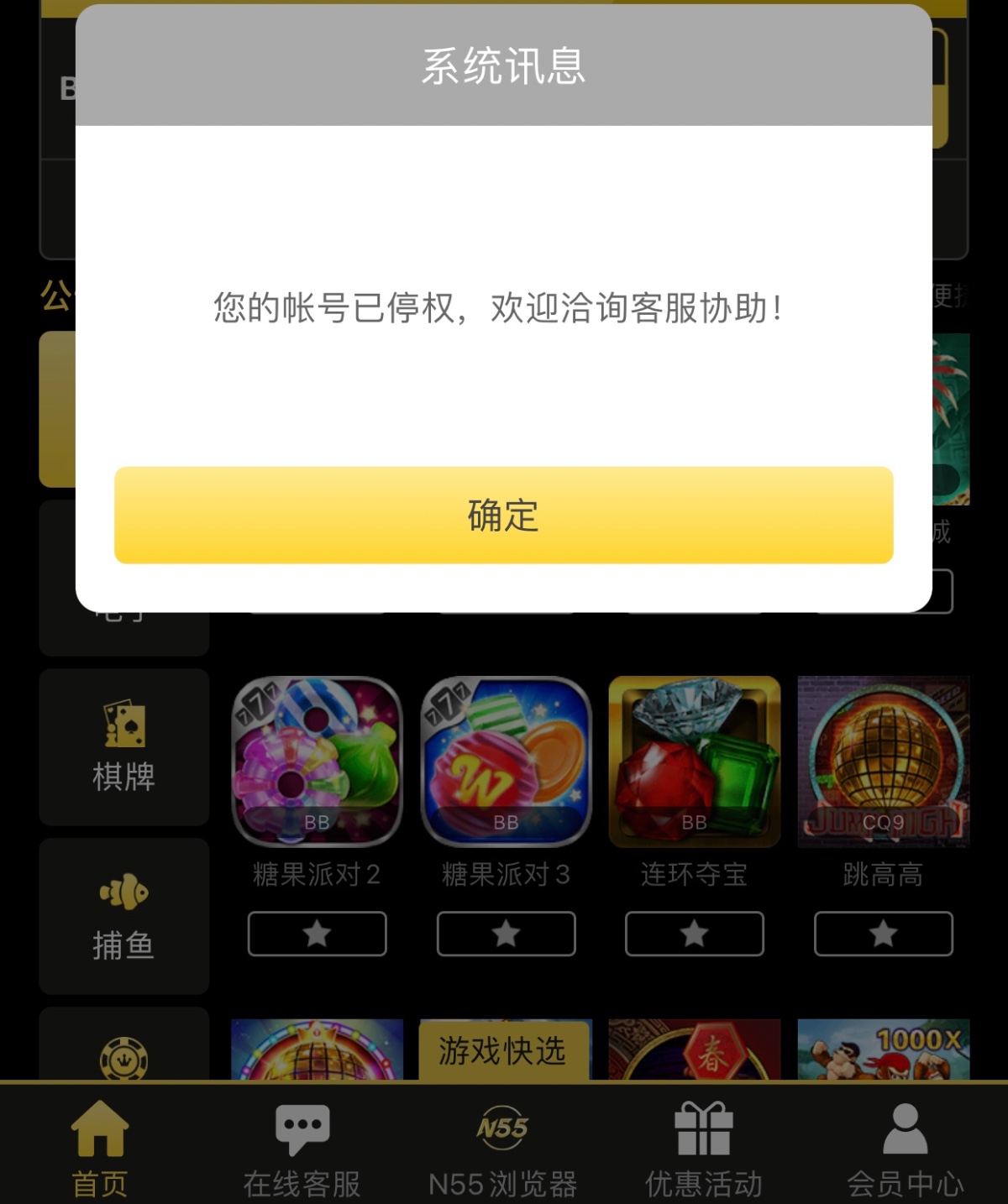Open 会员中心 member center tab
Image resolution: width=1008 pixels, height=1204 pixels.
(905, 1148)
